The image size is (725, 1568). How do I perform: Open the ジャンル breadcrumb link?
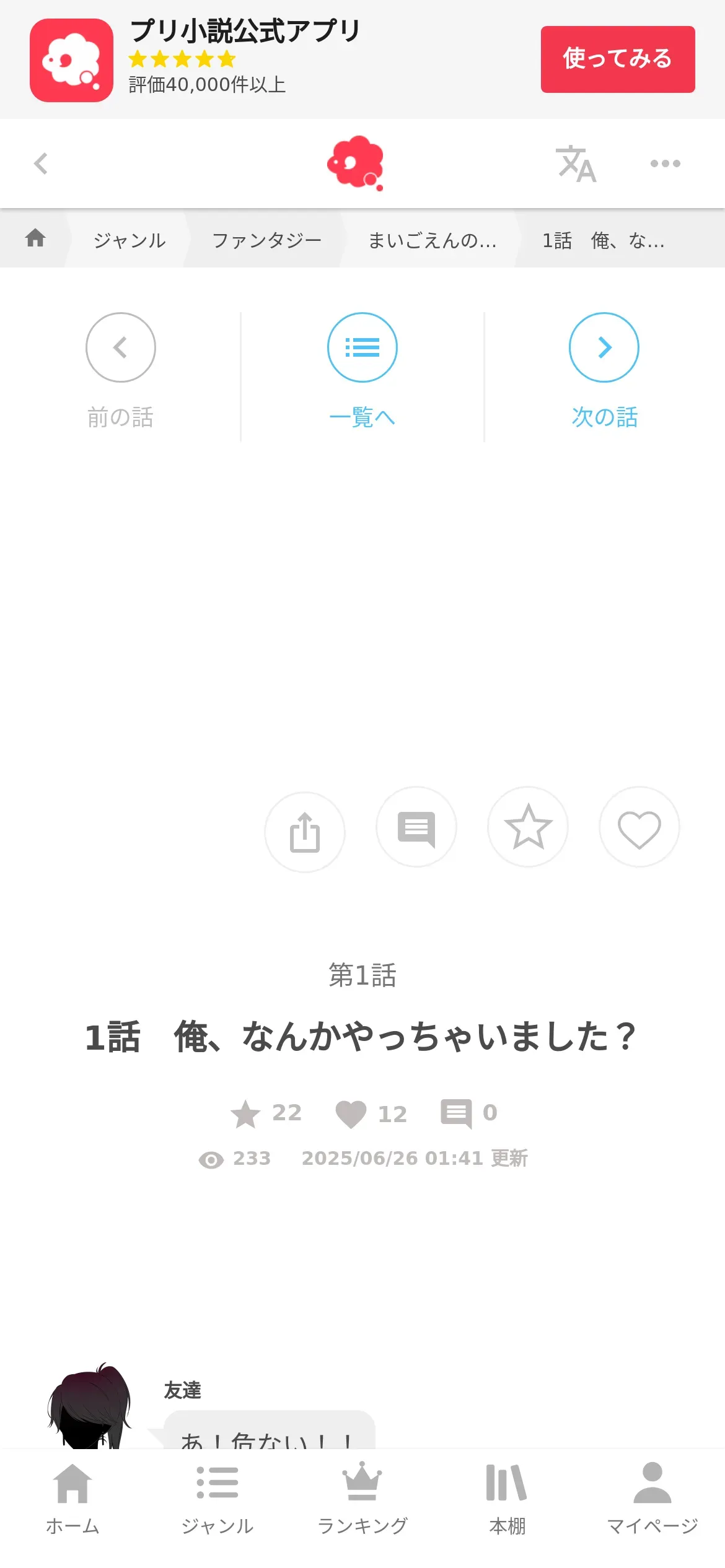pyautogui.click(x=130, y=240)
